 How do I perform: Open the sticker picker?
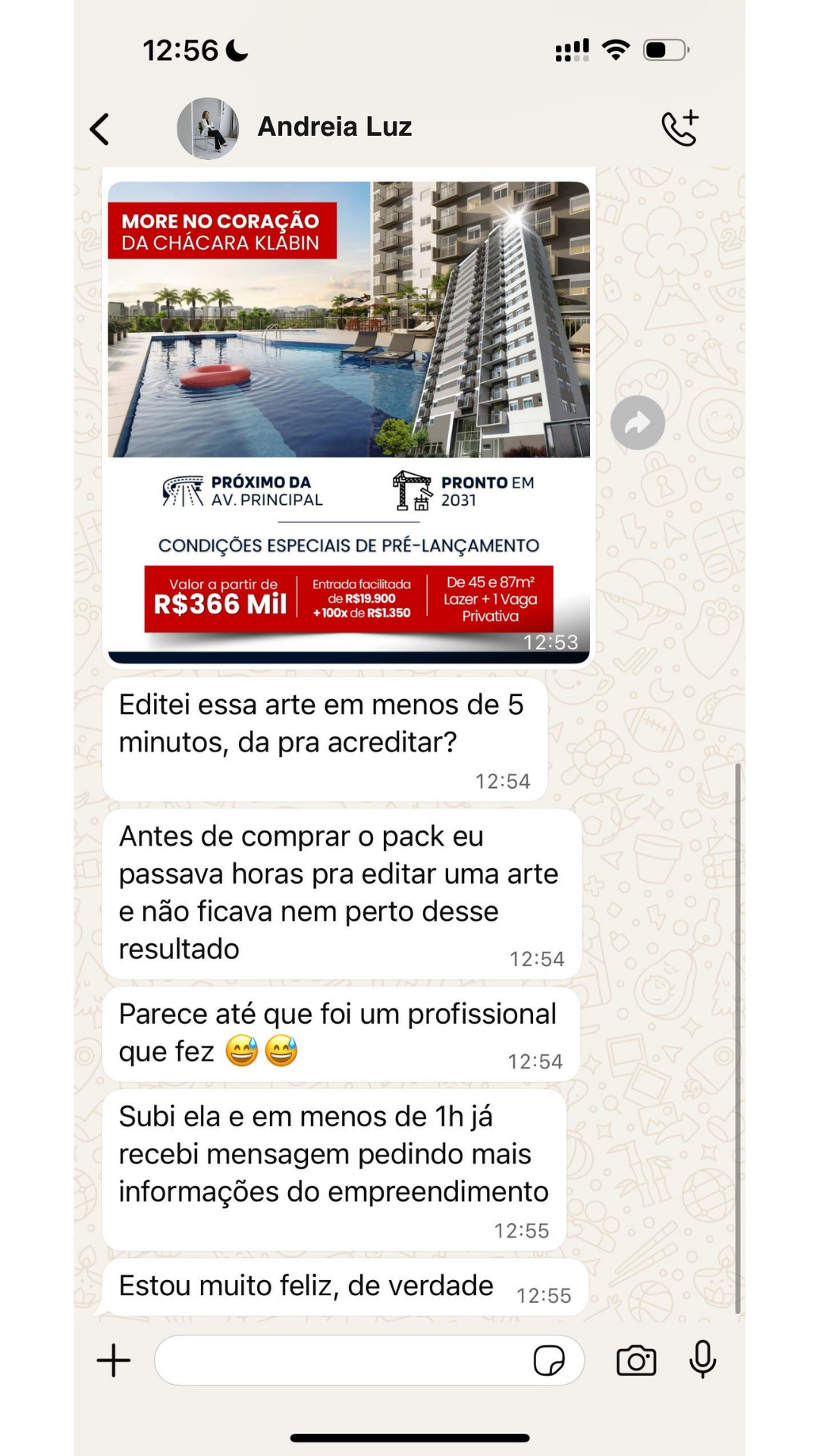549,1360
